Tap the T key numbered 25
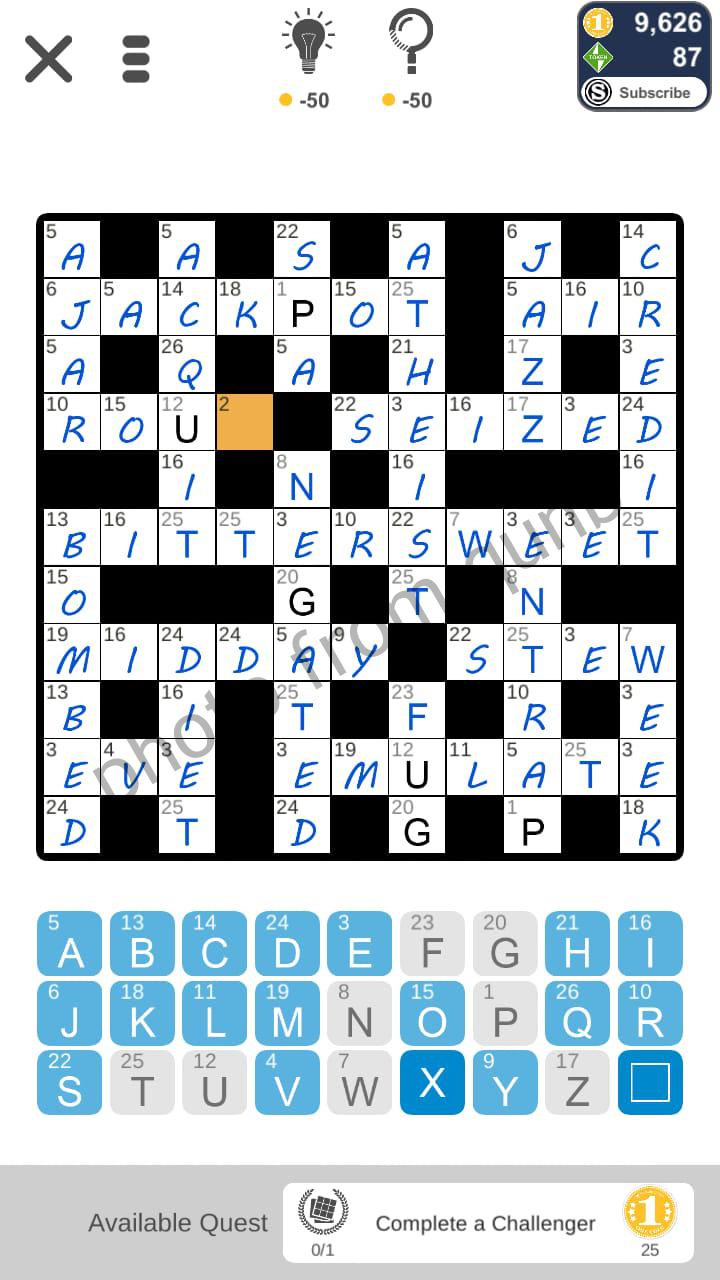This screenshot has width=720, height=1280. pyautogui.click(x=142, y=1082)
